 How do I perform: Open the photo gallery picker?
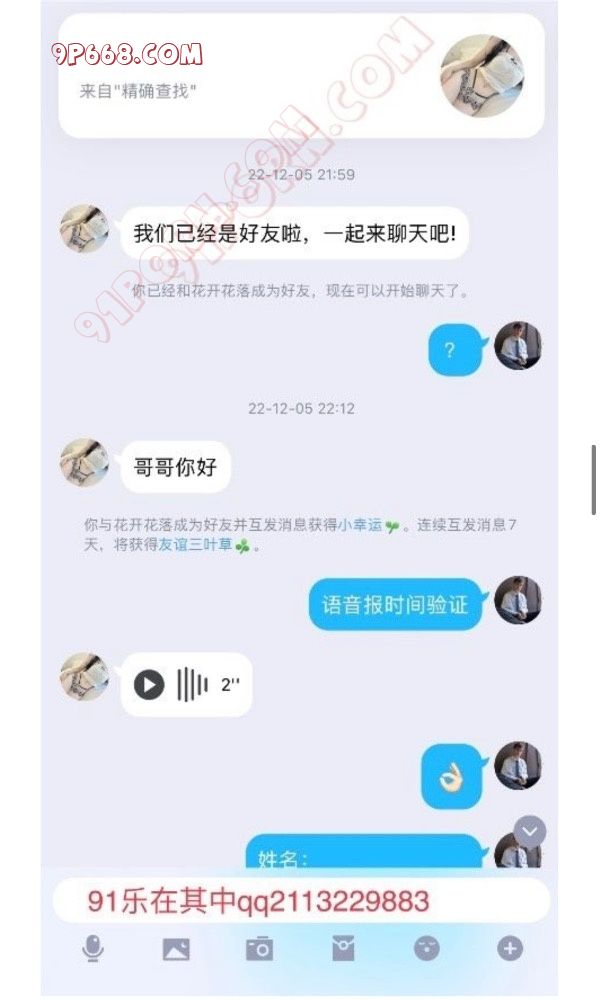tap(176, 949)
